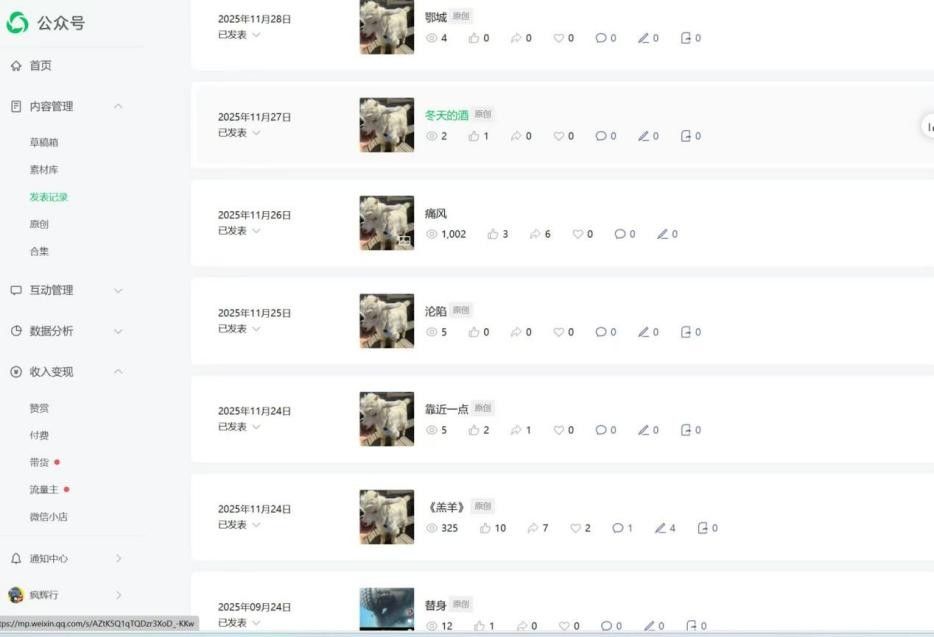The height and width of the screenshot is (637, 934).
Task: Open 草稿箱 drafts
Action: pyautogui.click(x=44, y=142)
